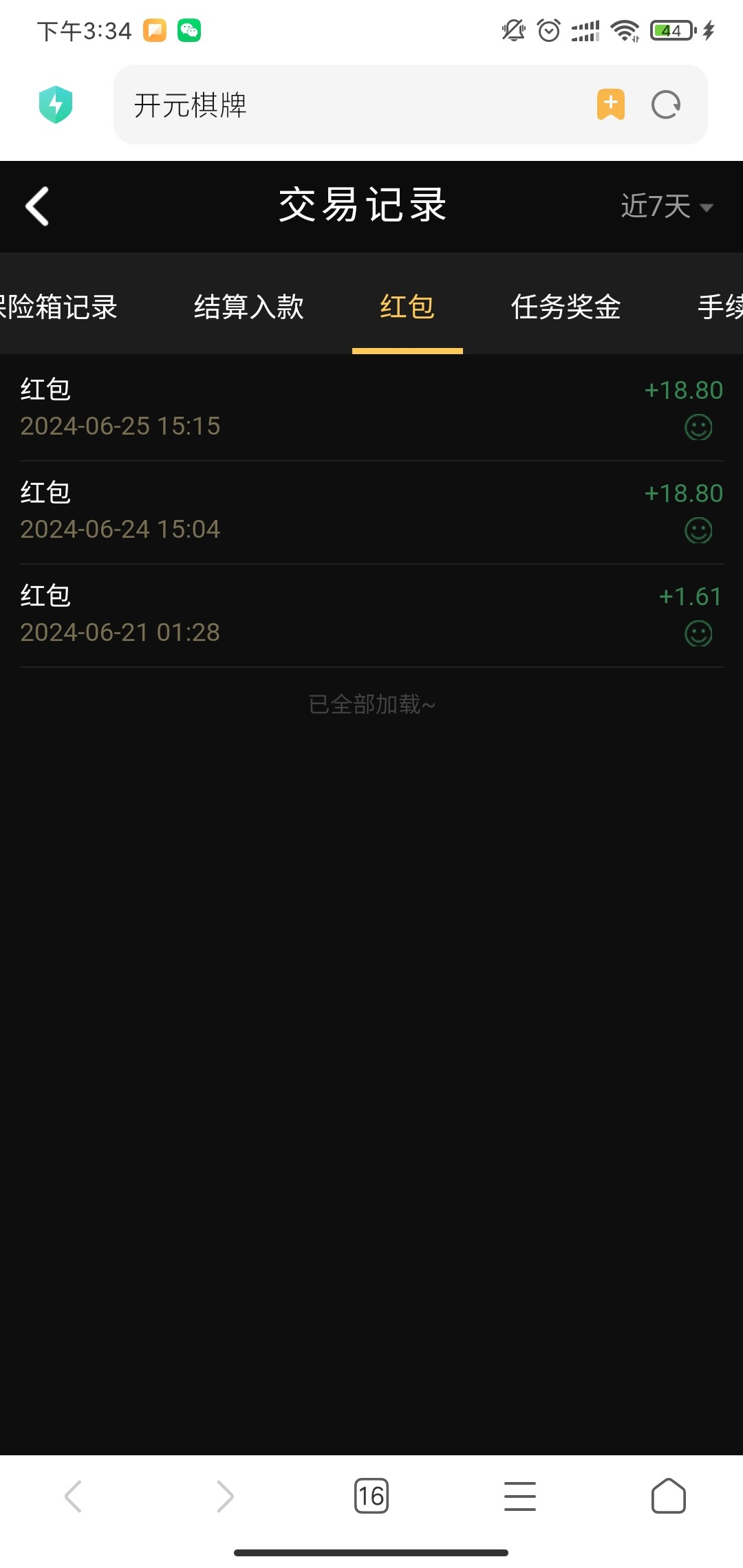Open the 险箱记录 tab
The height and width of the screenshot is (1568, 743).
(x=59, y=307)
